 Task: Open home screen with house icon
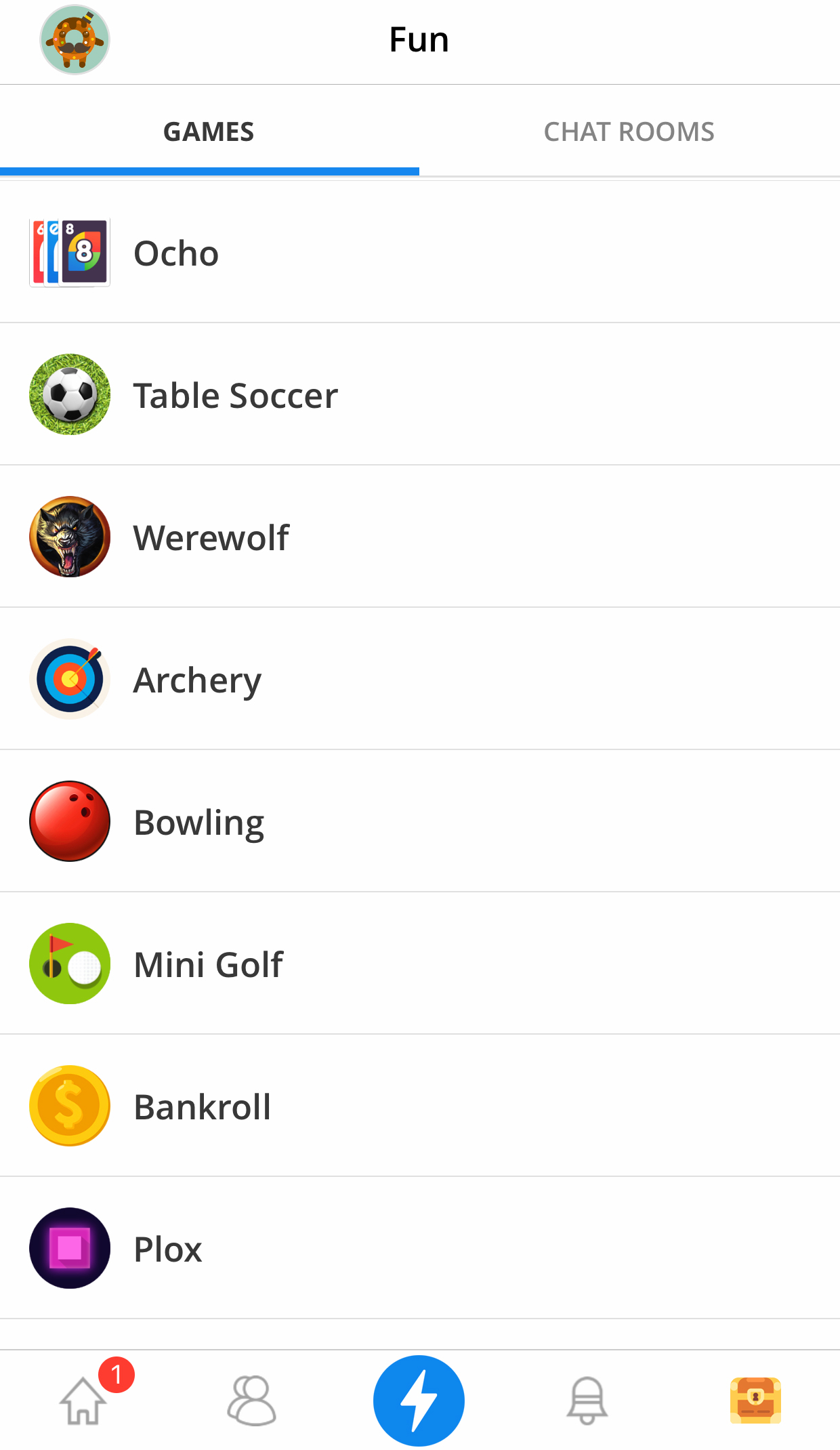84,1401
